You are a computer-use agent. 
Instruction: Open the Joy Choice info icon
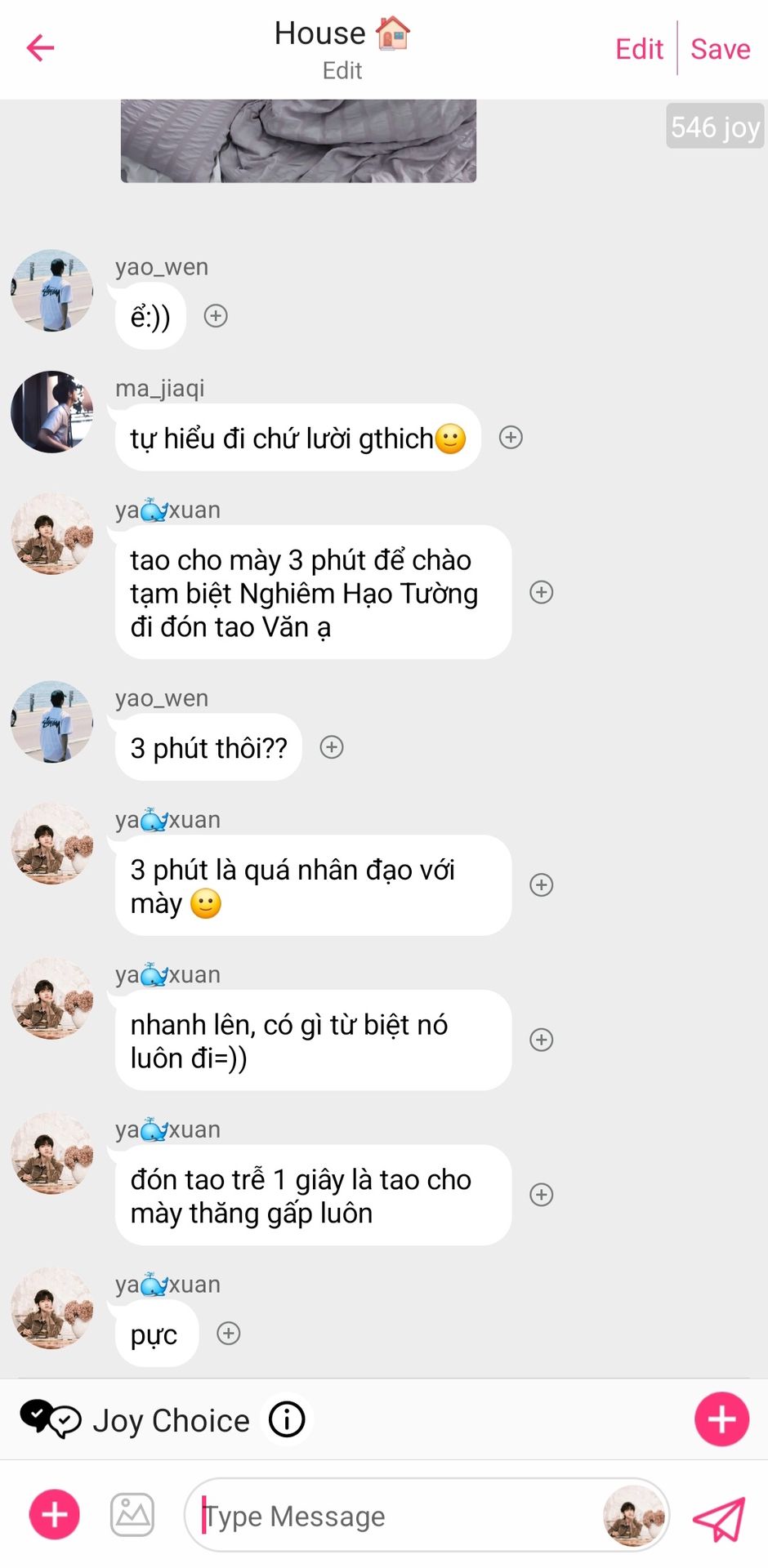tap(287, 1419)
